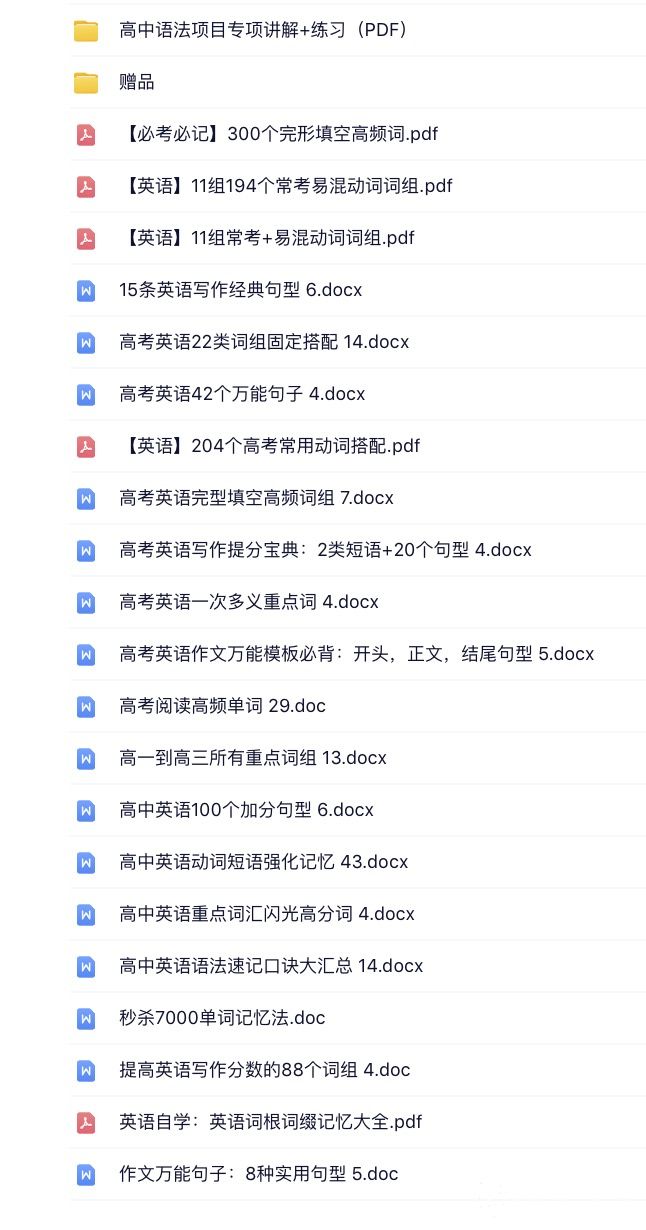
Task: Open 高考英语一次多义重点词 4.docx
Action: (248, 602)
